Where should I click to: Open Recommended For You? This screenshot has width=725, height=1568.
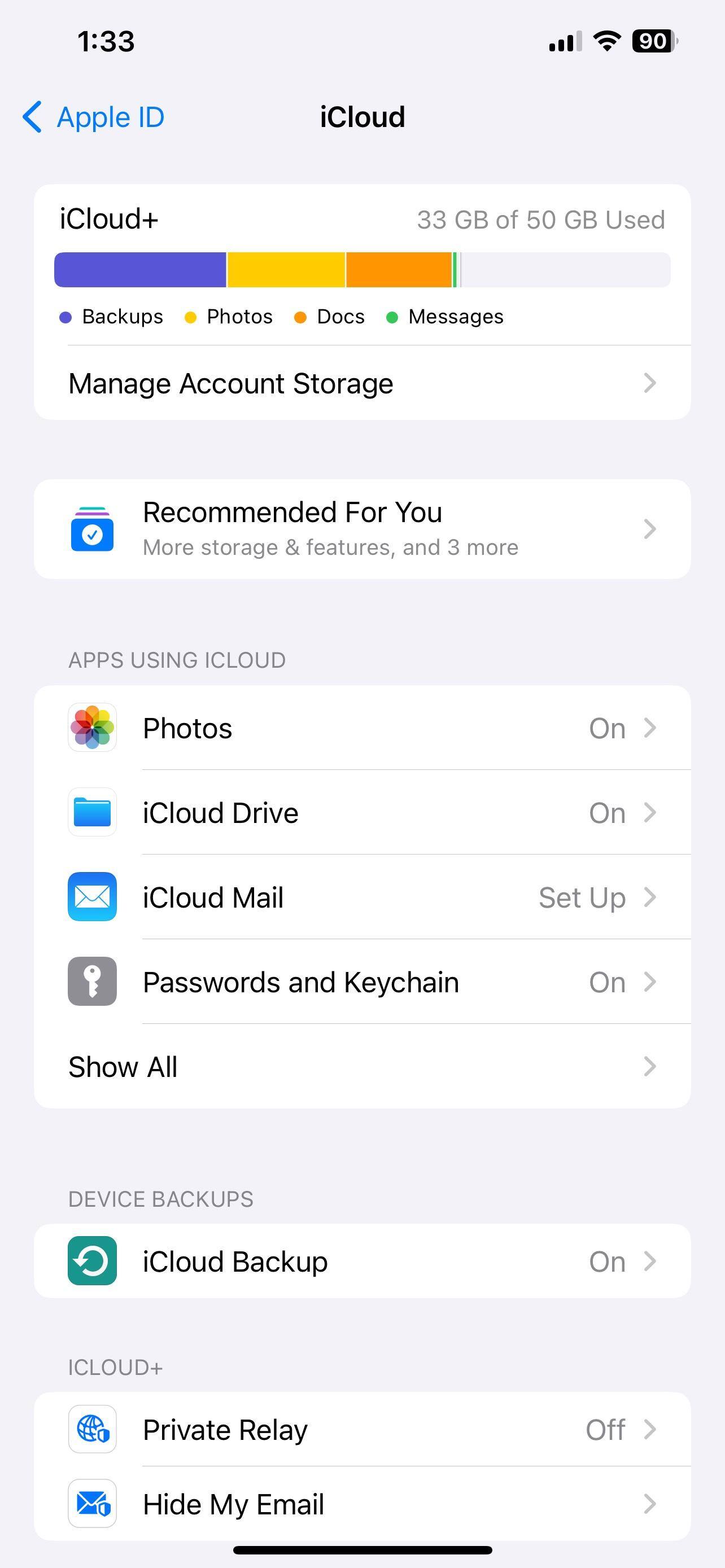[x=361, y=528]
